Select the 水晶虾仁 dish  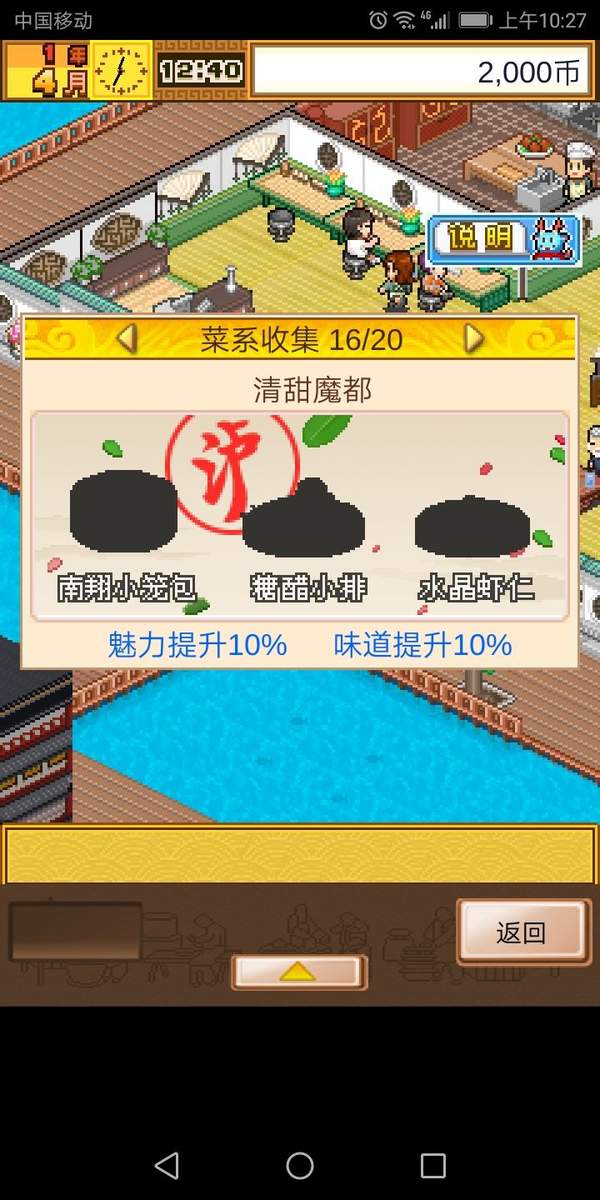click(x=474, y=540)
